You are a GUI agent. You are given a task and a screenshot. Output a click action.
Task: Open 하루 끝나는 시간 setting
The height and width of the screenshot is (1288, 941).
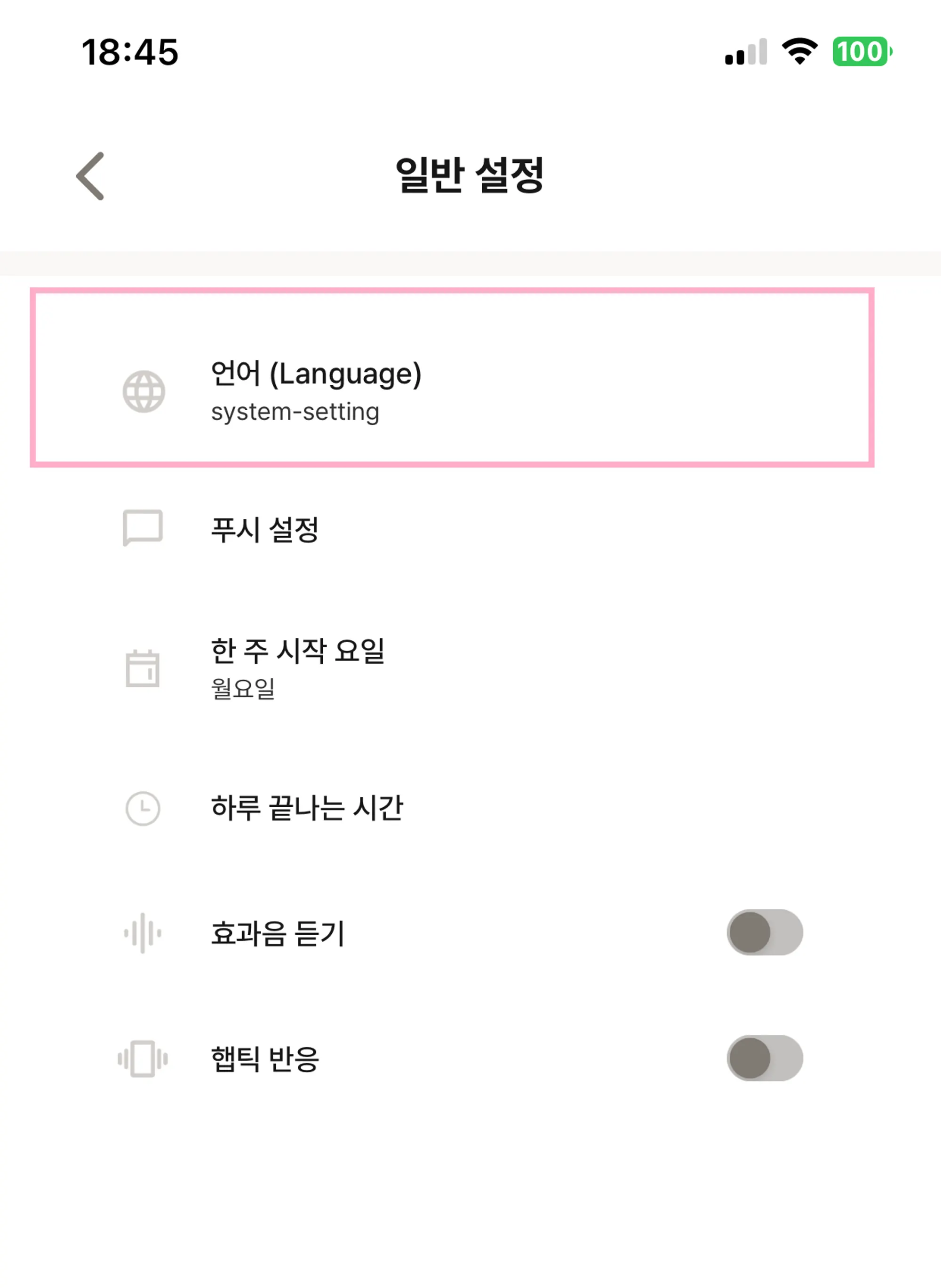pos(306,808)
